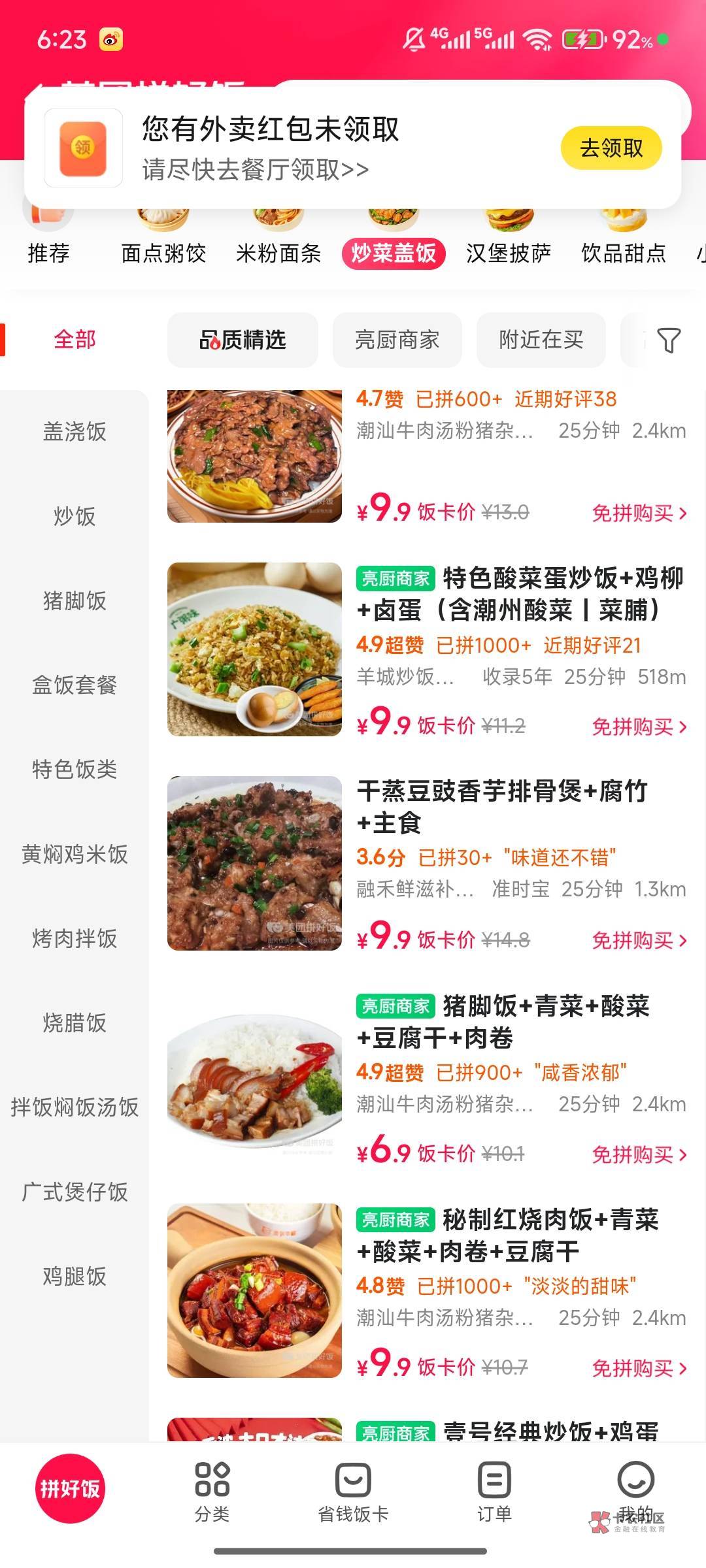
Task: Switch to 饮品甜点 category
Action: click(623, 252)
